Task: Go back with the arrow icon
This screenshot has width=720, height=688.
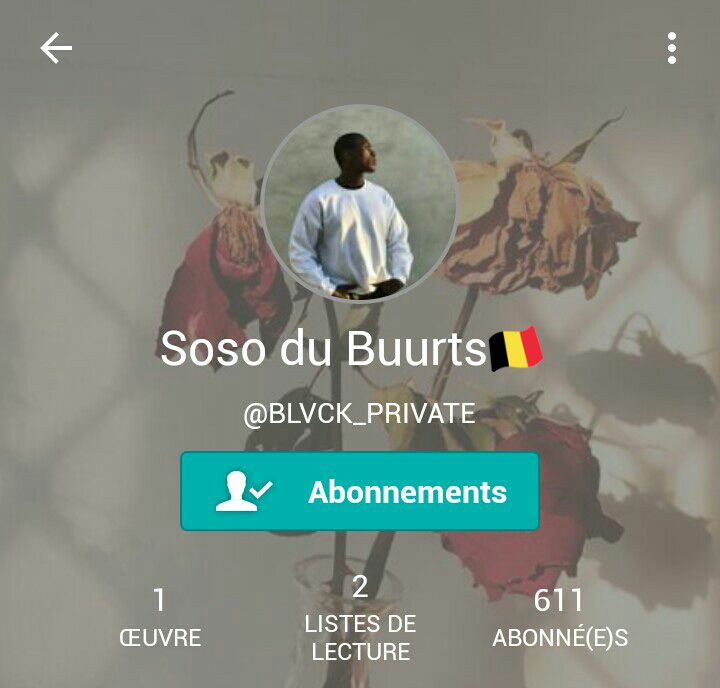Action: click(x=56, y=48)
